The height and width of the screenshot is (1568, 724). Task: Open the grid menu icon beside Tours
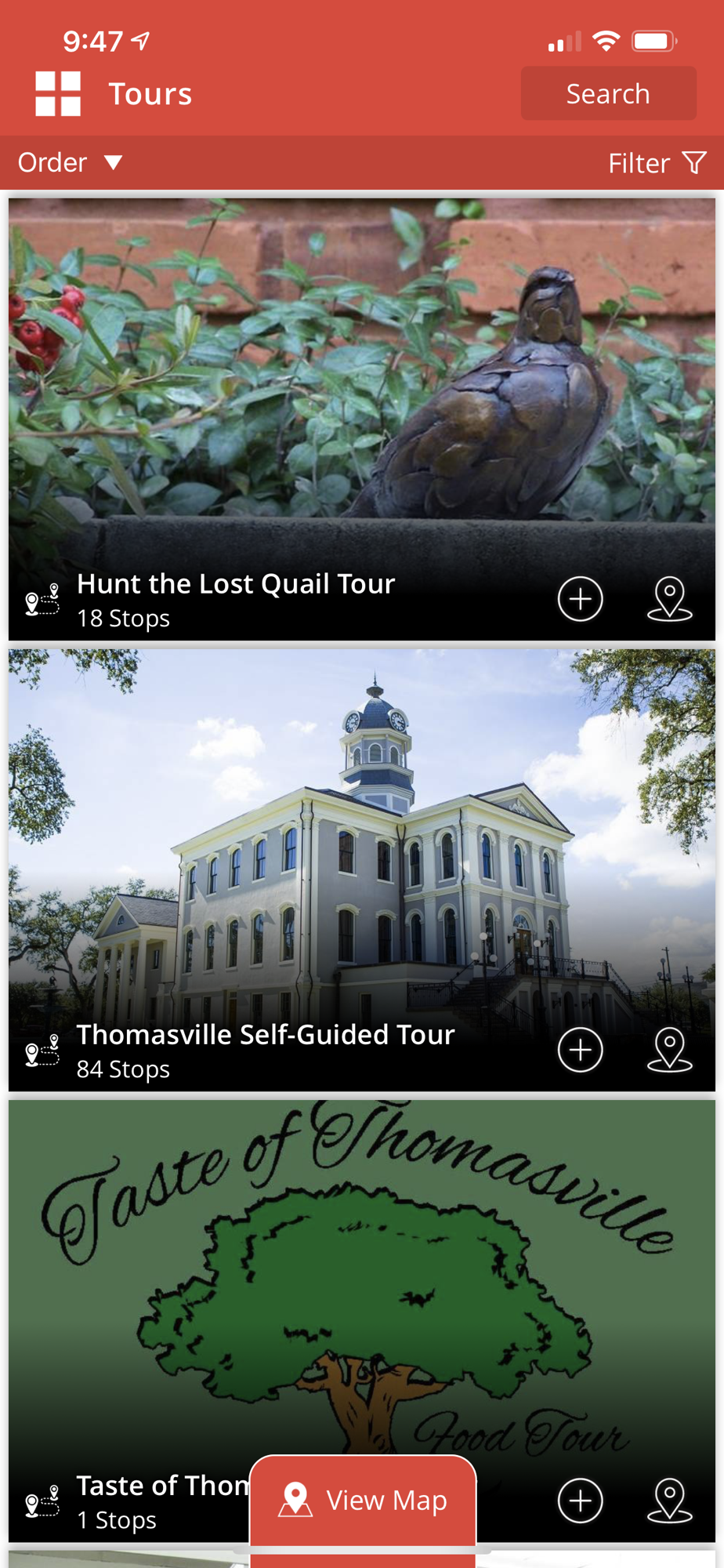pos(58,94)
